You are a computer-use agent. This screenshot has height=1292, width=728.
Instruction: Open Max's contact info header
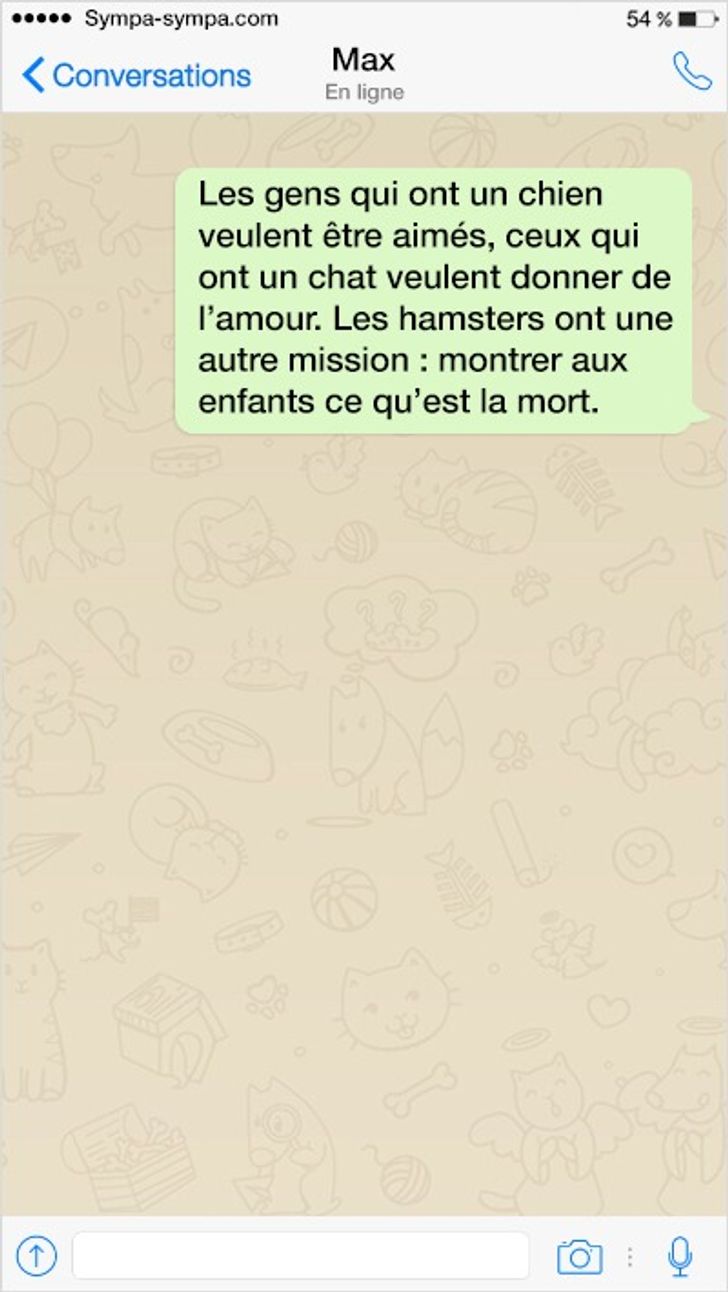click(364, 72)
